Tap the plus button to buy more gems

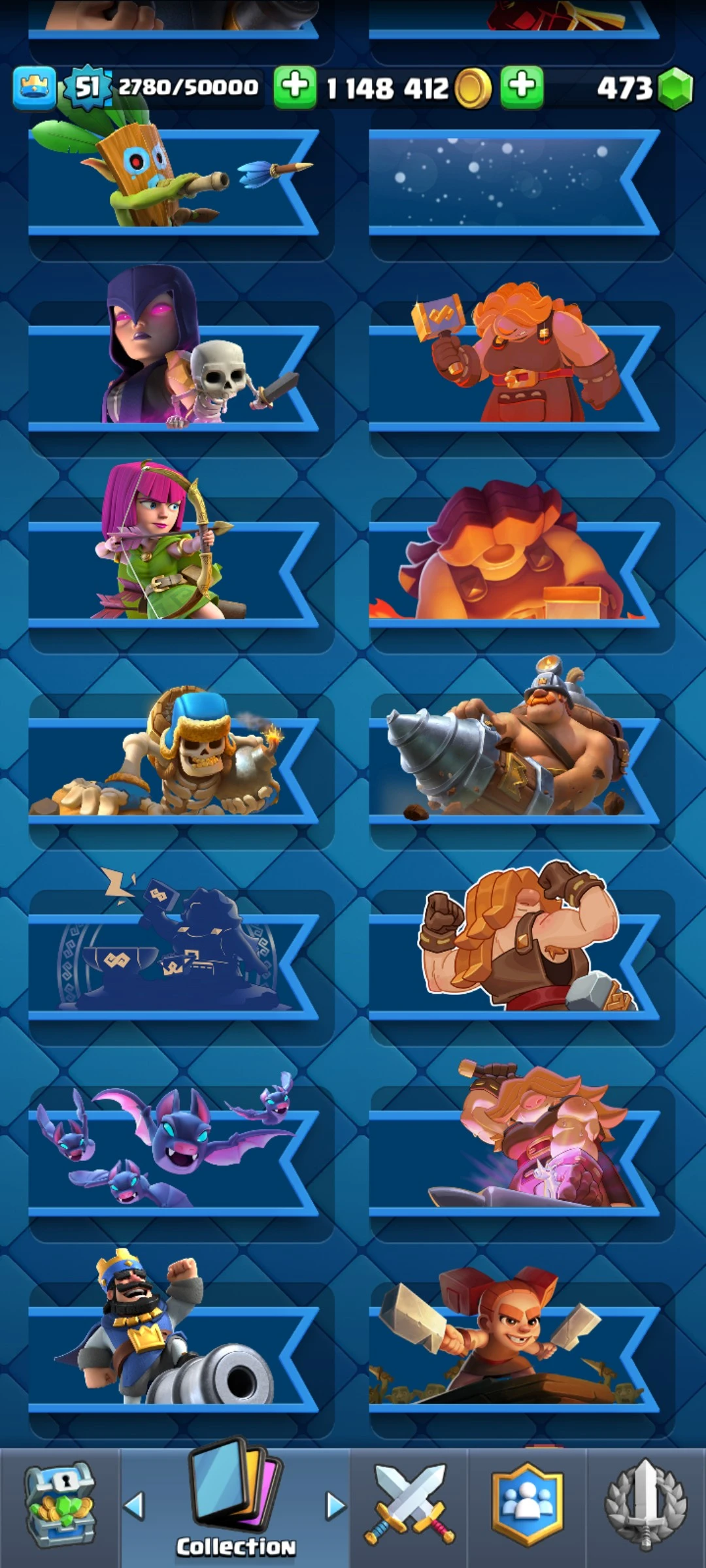click(x=522, y=87)
